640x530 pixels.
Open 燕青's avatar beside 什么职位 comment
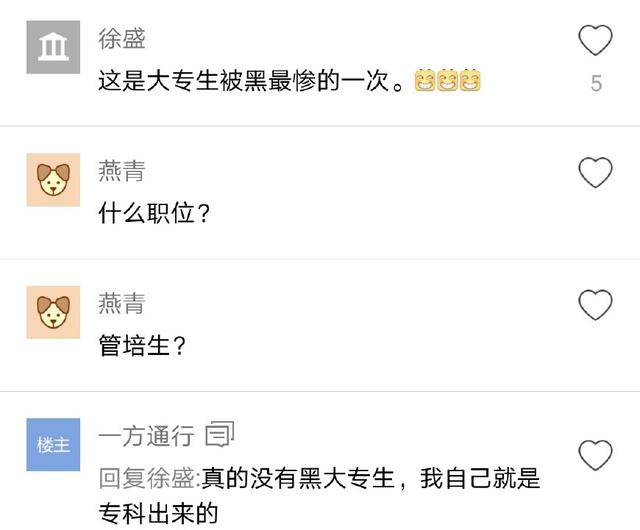tap(52, 180)
